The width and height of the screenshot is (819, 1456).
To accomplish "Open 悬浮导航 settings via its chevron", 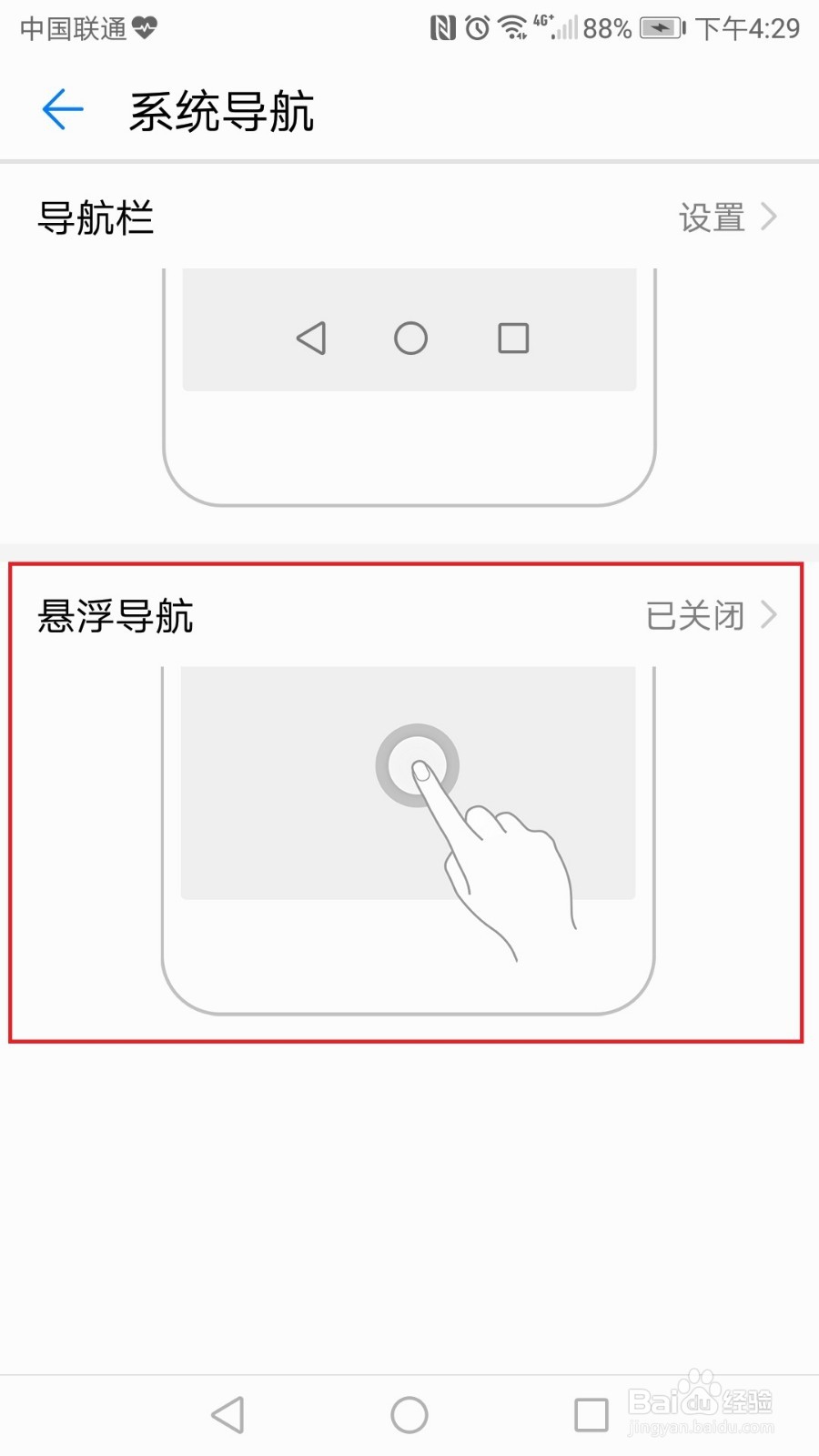I will point(769,616).
